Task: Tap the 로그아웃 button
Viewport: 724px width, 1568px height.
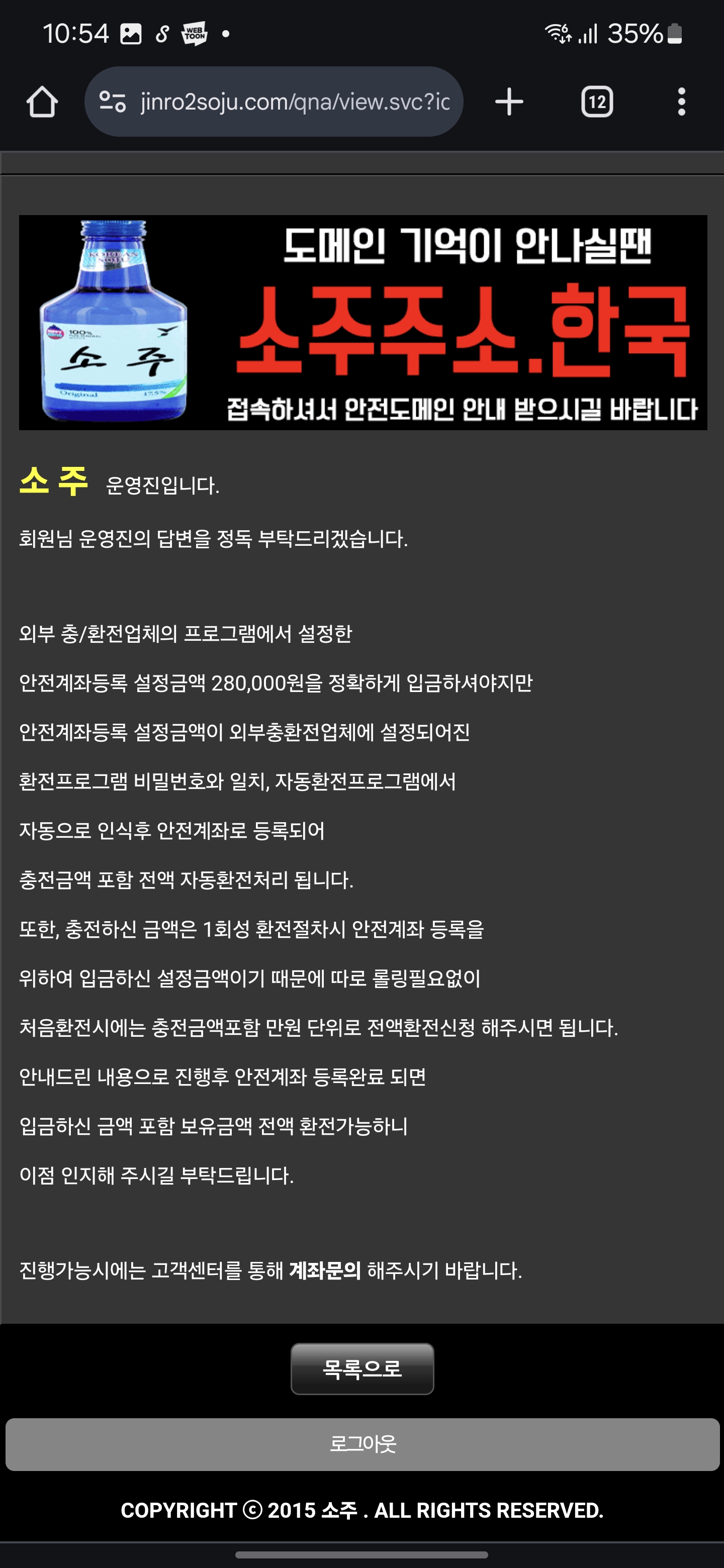Action: coord(363,1444)
